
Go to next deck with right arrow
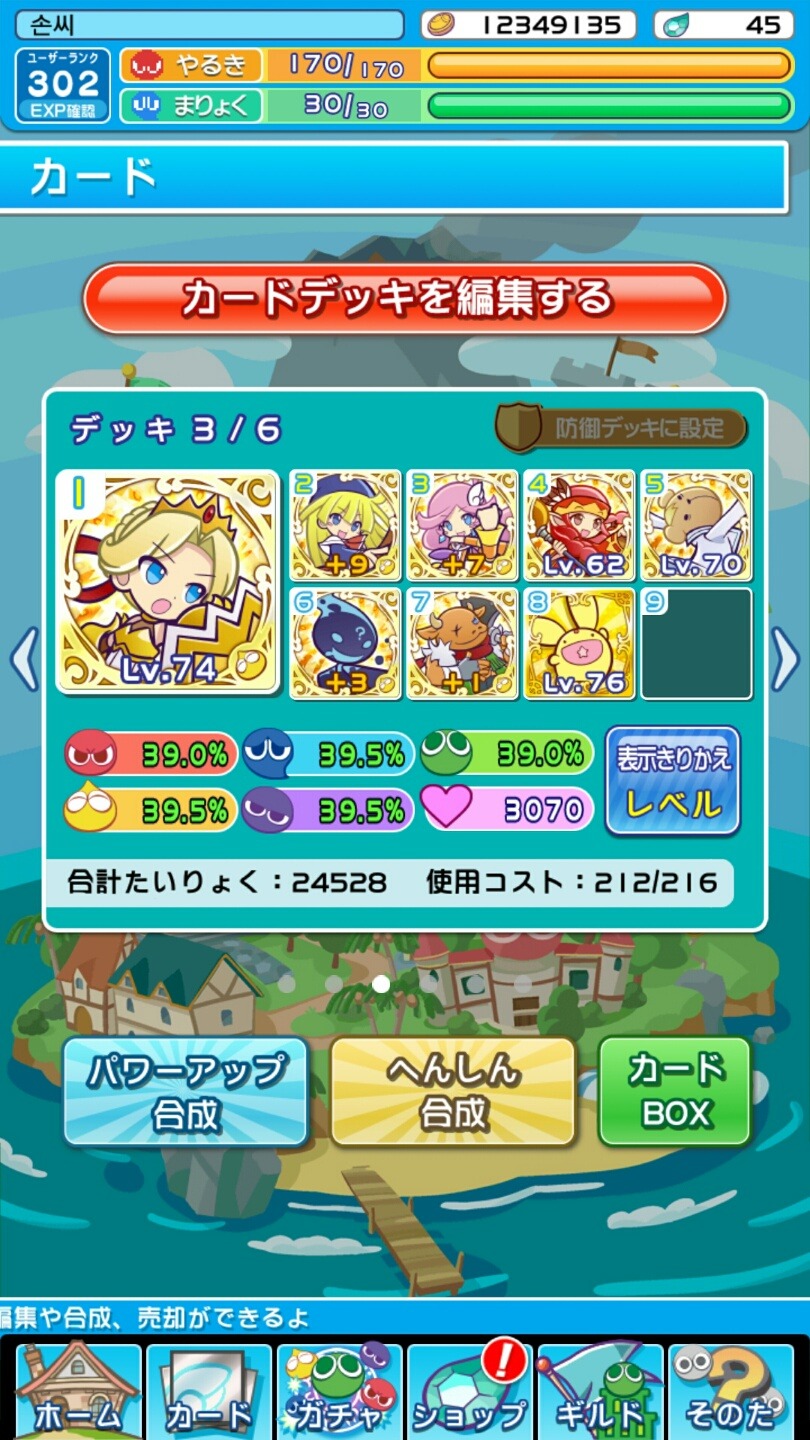tap(786, 658)
